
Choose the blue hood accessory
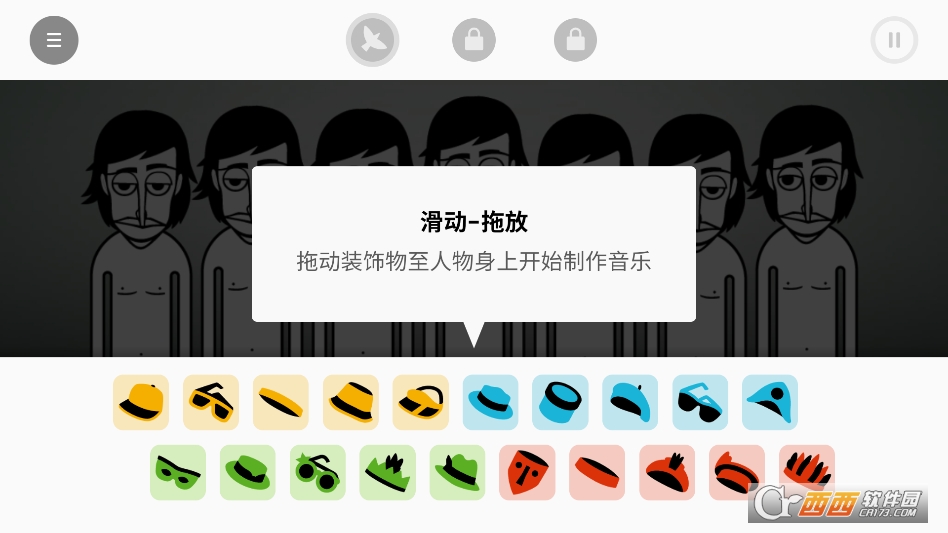coord(770,403)
